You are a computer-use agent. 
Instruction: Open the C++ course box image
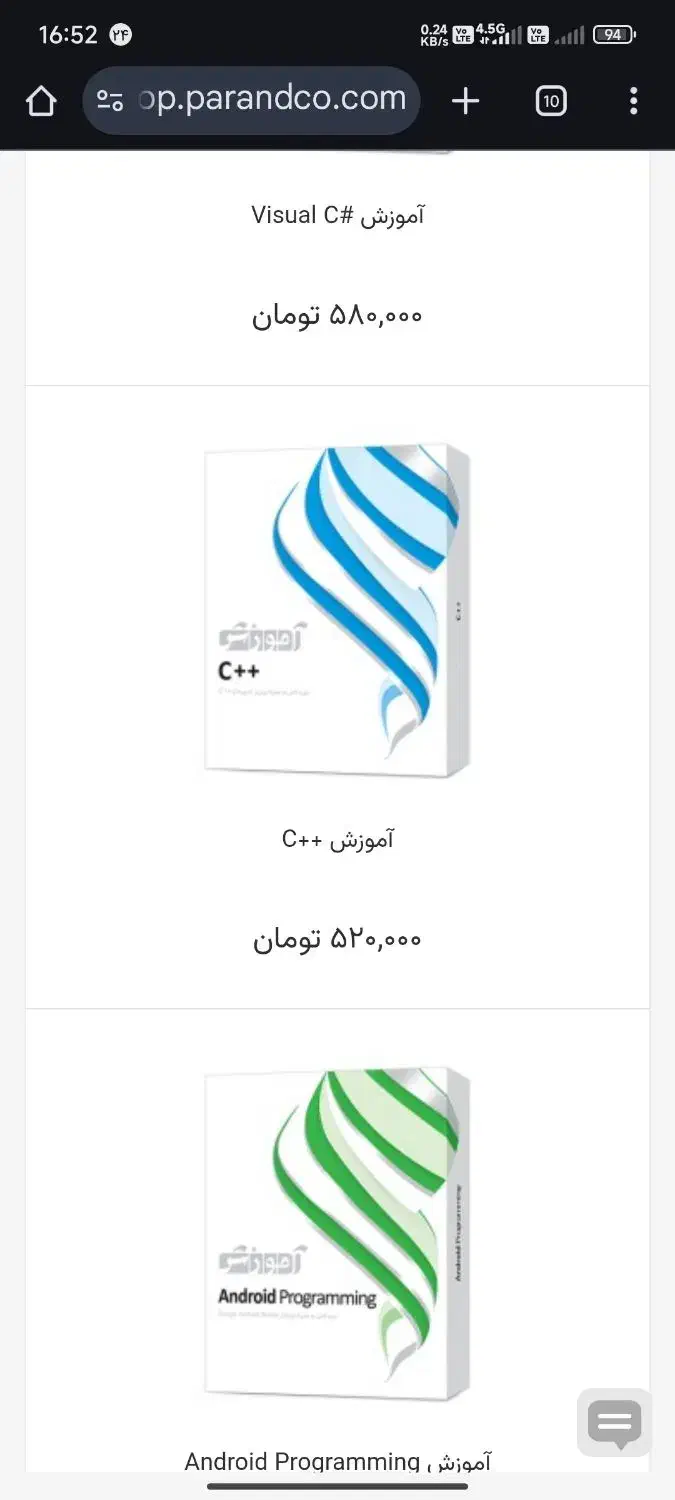(x=337, y=612)
